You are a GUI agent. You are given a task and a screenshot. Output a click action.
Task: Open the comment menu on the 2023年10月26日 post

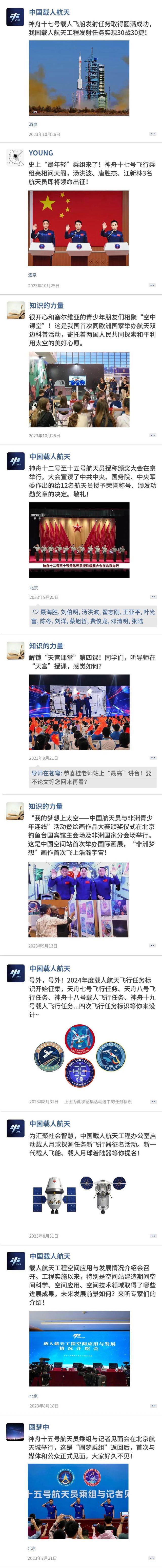[153, 134]
